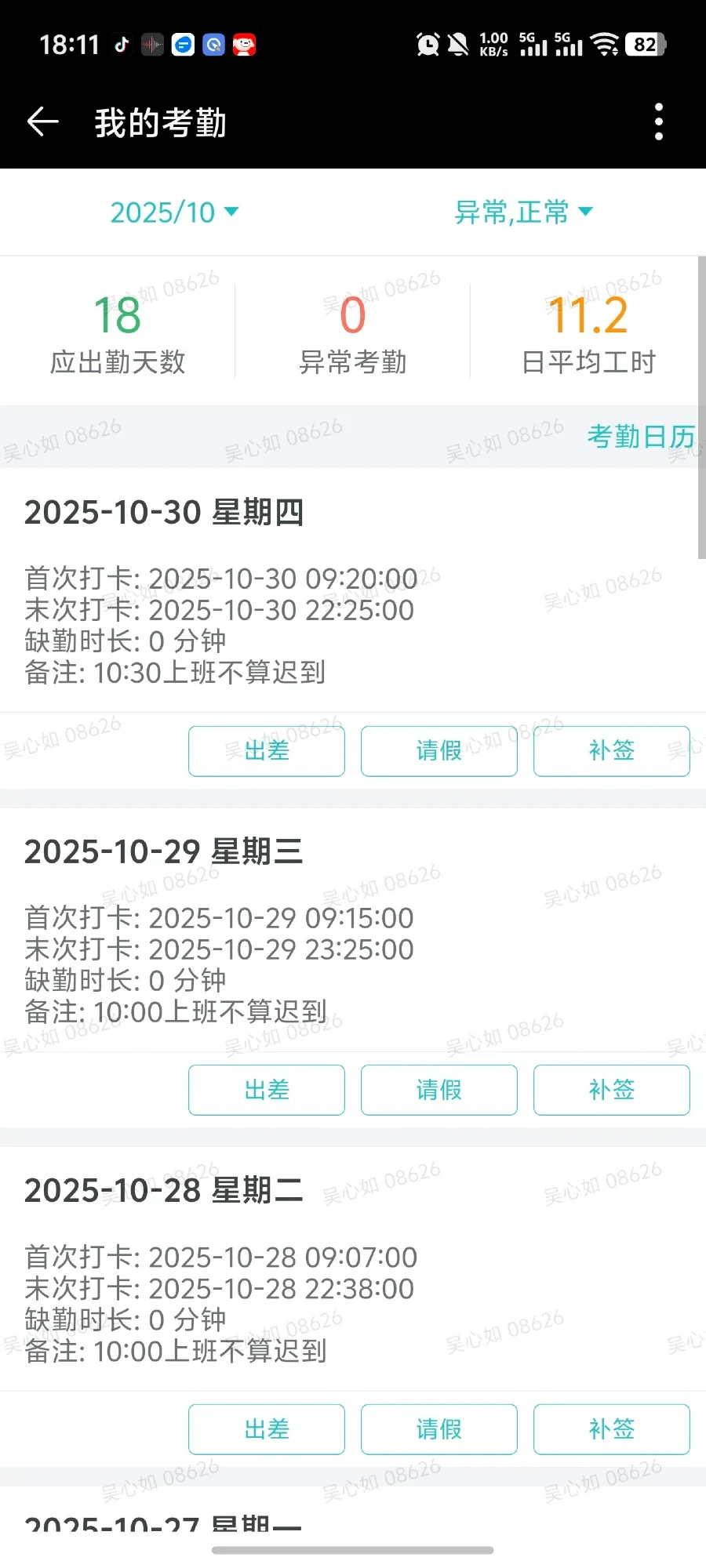Open the 考勤日历 attendance calendar
The height and width of the screenshot is (1568, 706).
click(642, 437)
